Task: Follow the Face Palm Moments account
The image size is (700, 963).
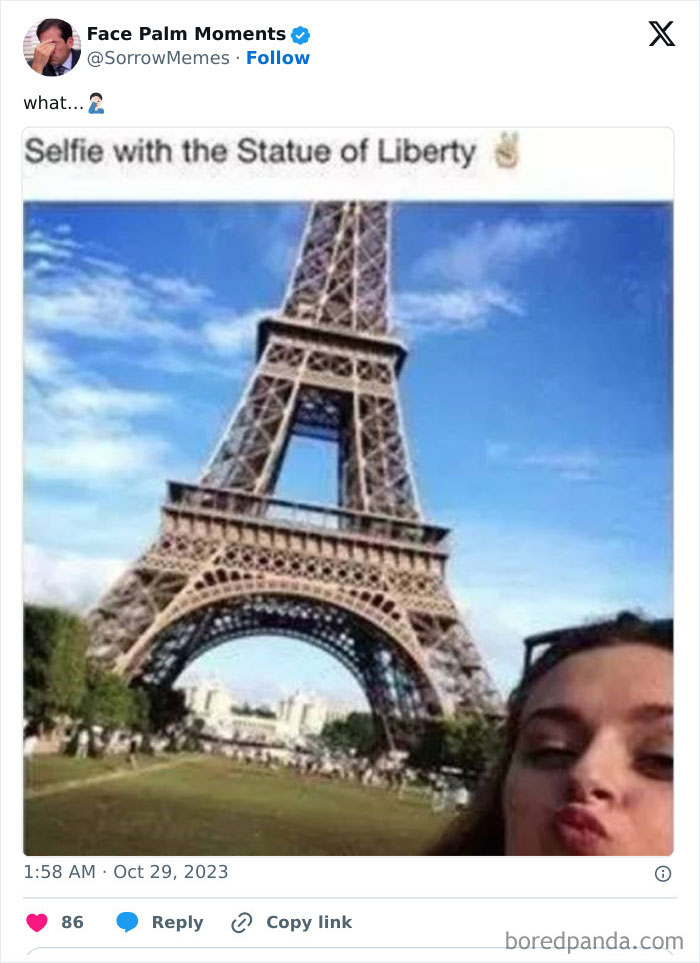Action: 277,58
